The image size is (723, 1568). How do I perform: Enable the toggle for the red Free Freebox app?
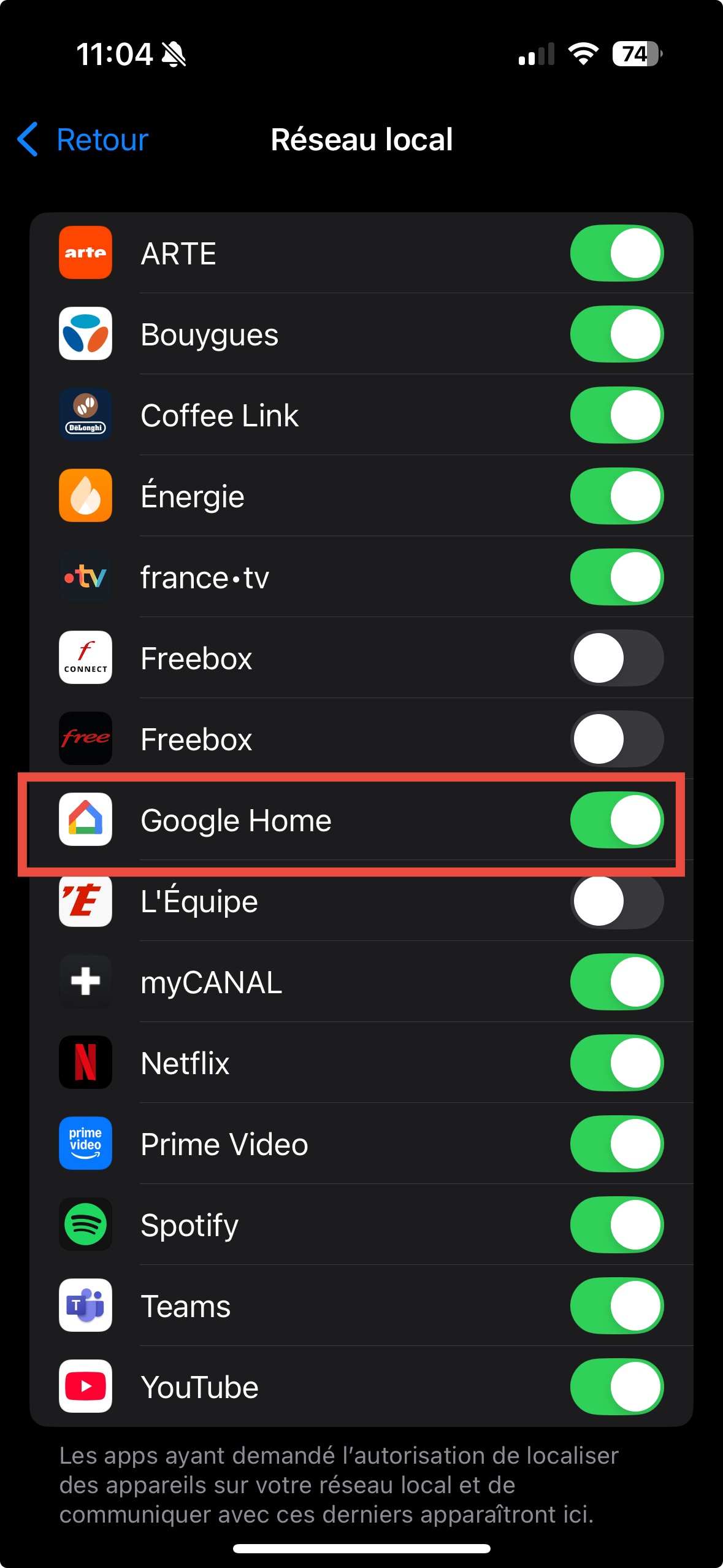(617, 739)
